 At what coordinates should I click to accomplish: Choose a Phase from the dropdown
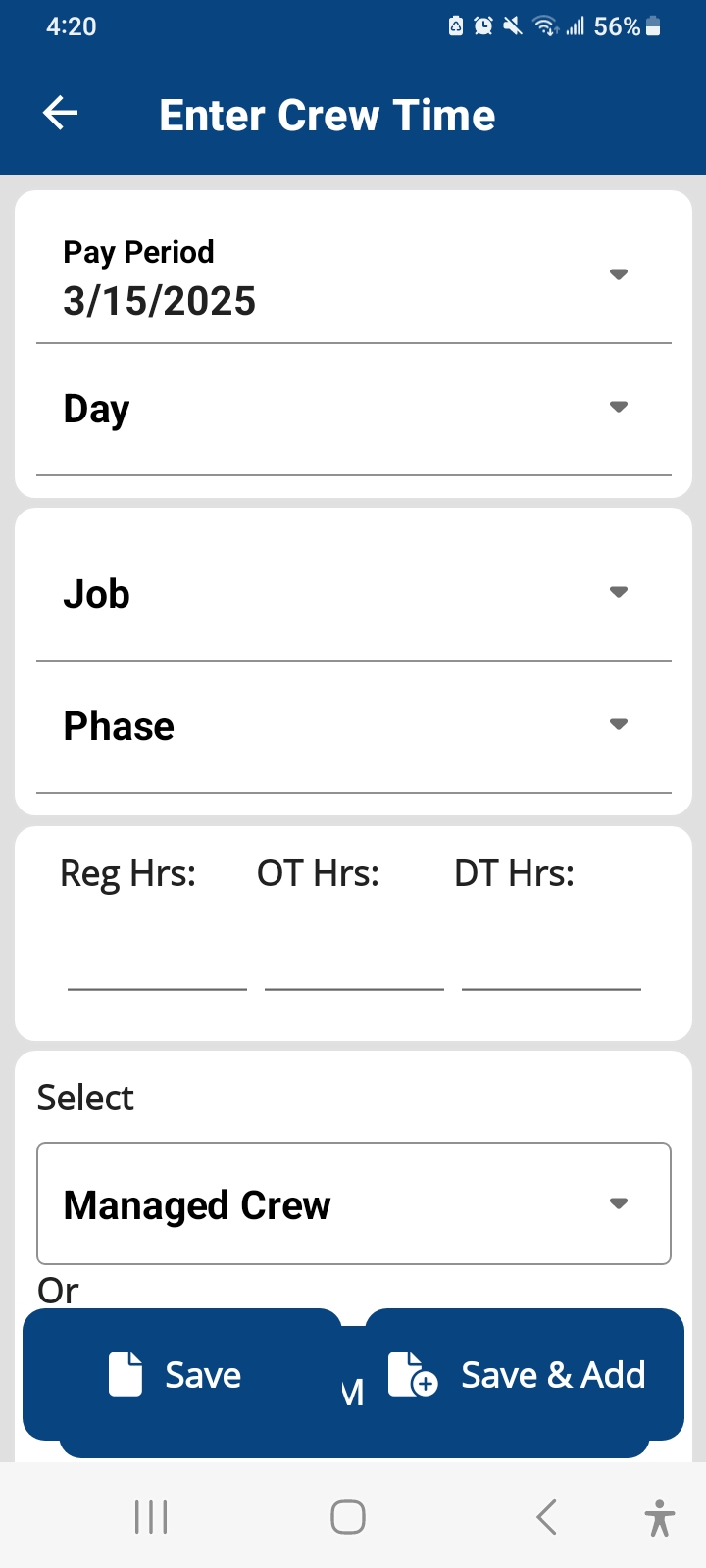point(353,727)
